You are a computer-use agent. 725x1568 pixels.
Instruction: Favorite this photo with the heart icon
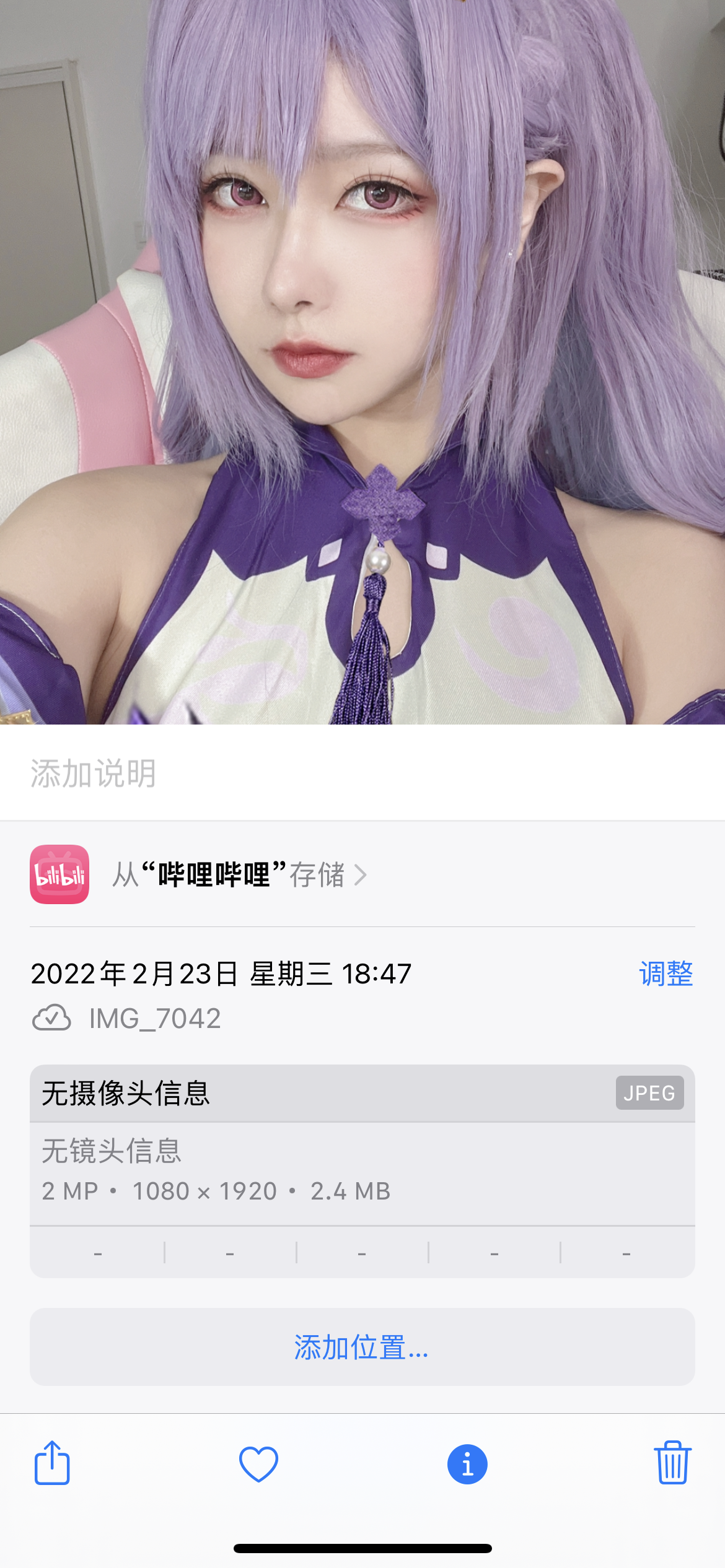[x=258, y=1464]
